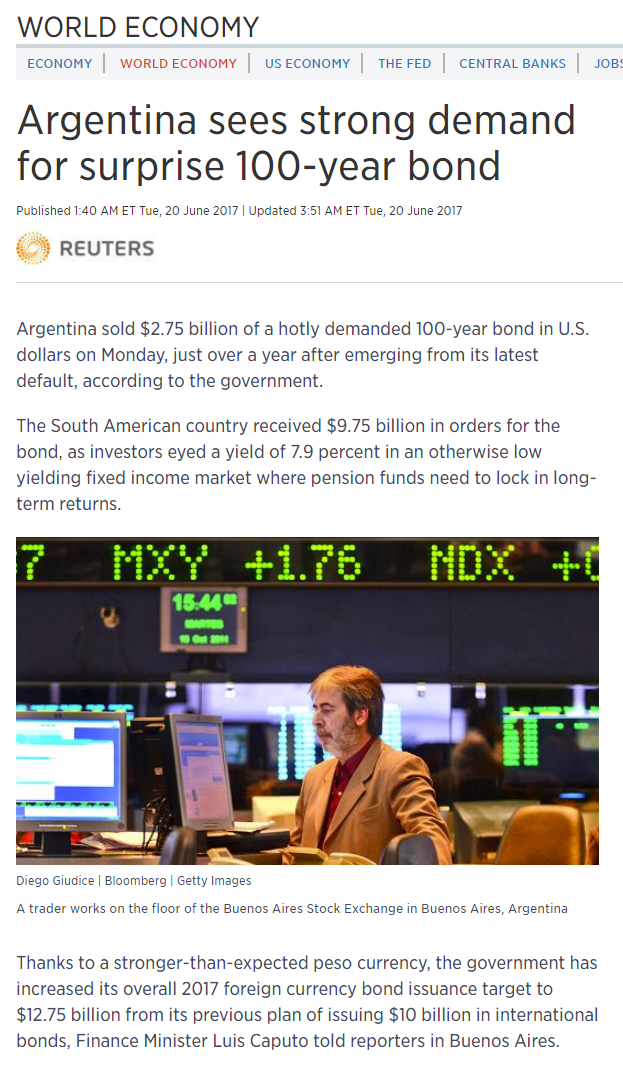
Task: Open the Central Banks tab
Action: click(x=512, y=63)
